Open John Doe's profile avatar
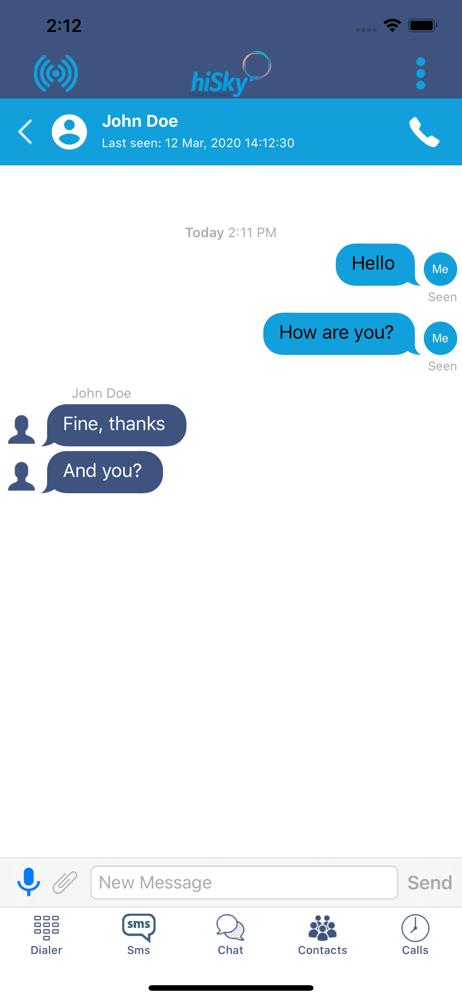Image resolution: width=462 pixels, height=1000 pixels. 69,132
